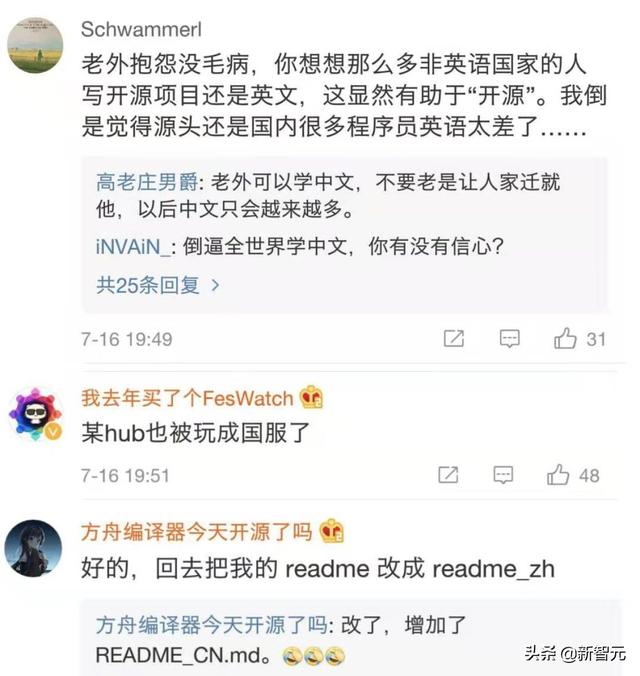Expand all 25 replies under Schwammerl's comment
Screen dimensions: 640x676
click(x=157, y=285)
